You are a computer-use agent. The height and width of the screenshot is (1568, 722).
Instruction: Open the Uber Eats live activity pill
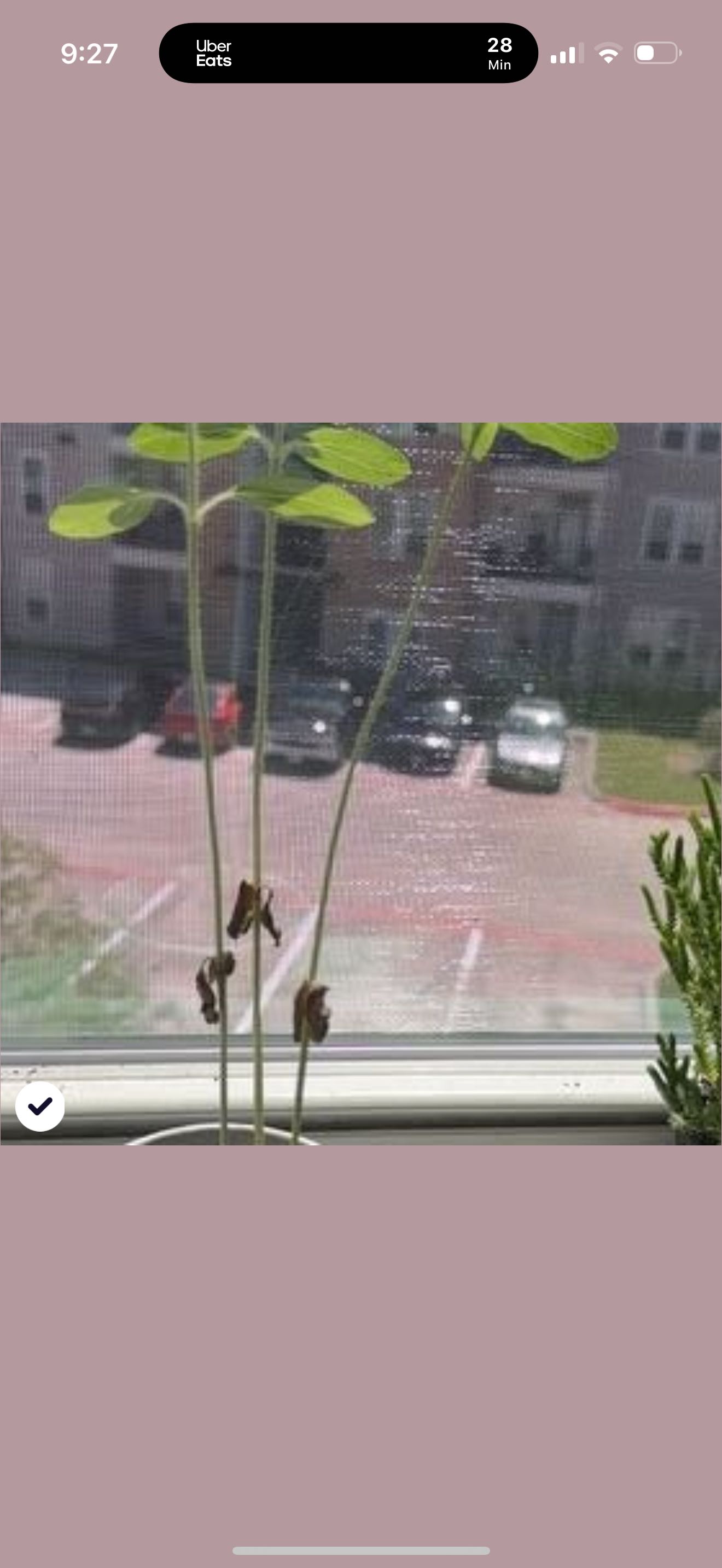348,54
